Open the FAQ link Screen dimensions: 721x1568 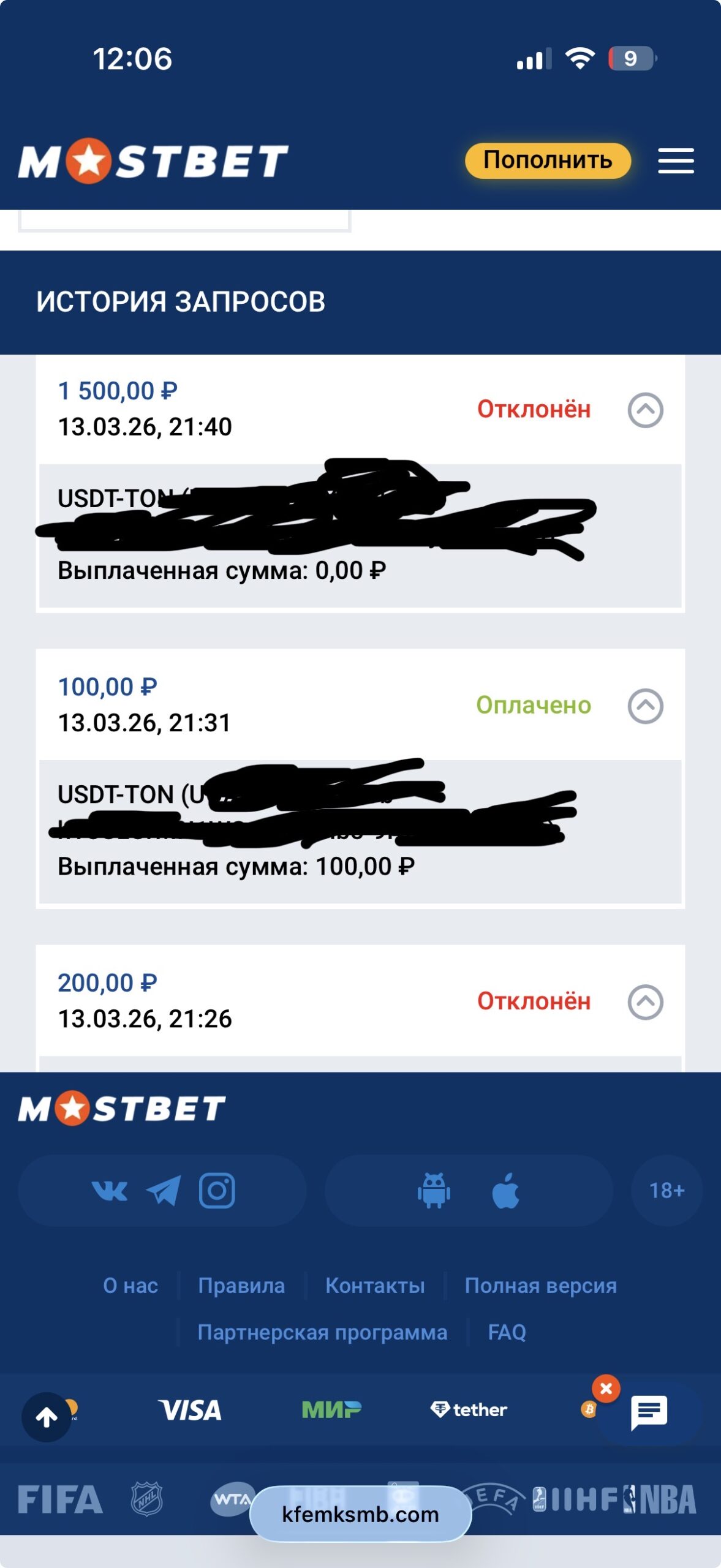[507, 1332]
